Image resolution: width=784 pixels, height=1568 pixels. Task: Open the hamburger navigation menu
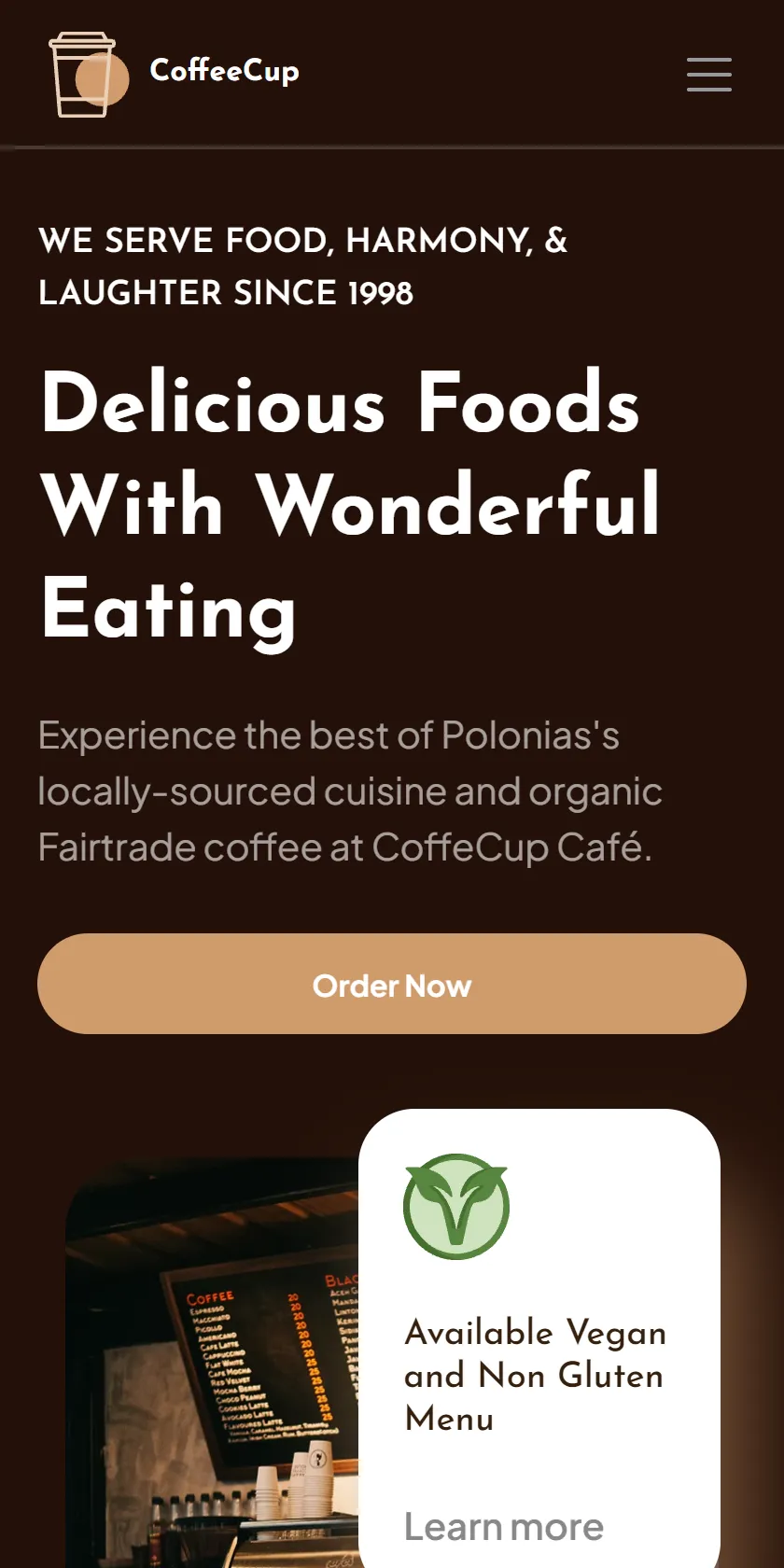pos(709,74)
